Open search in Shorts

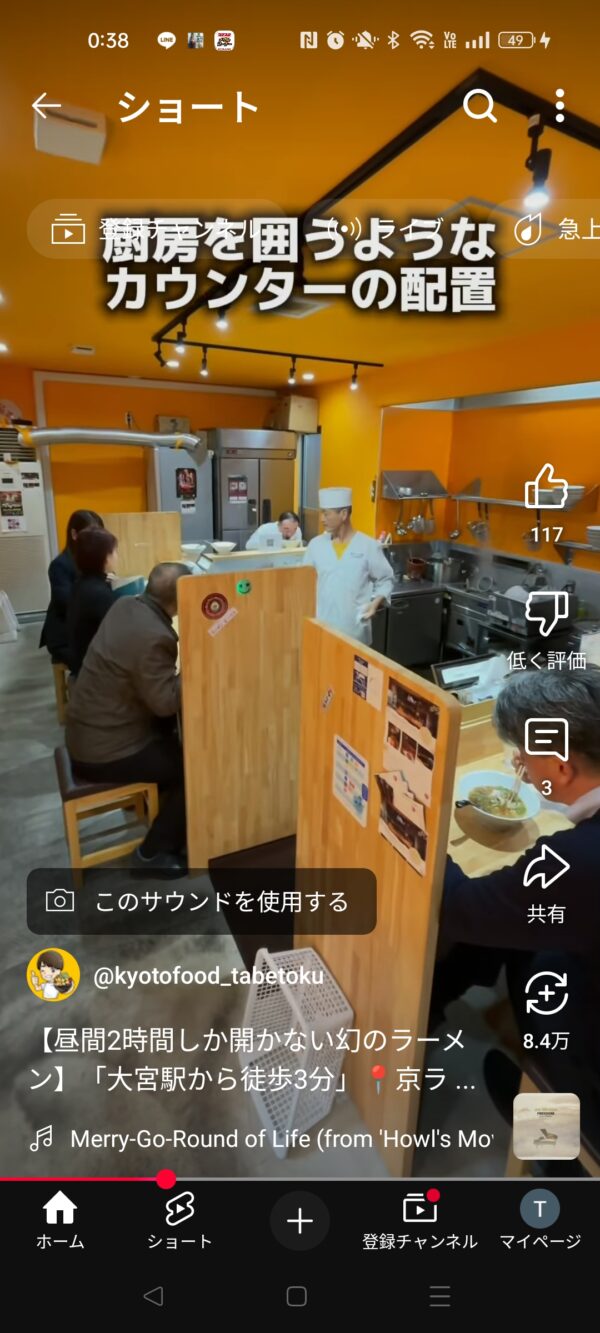coord(480,106)
